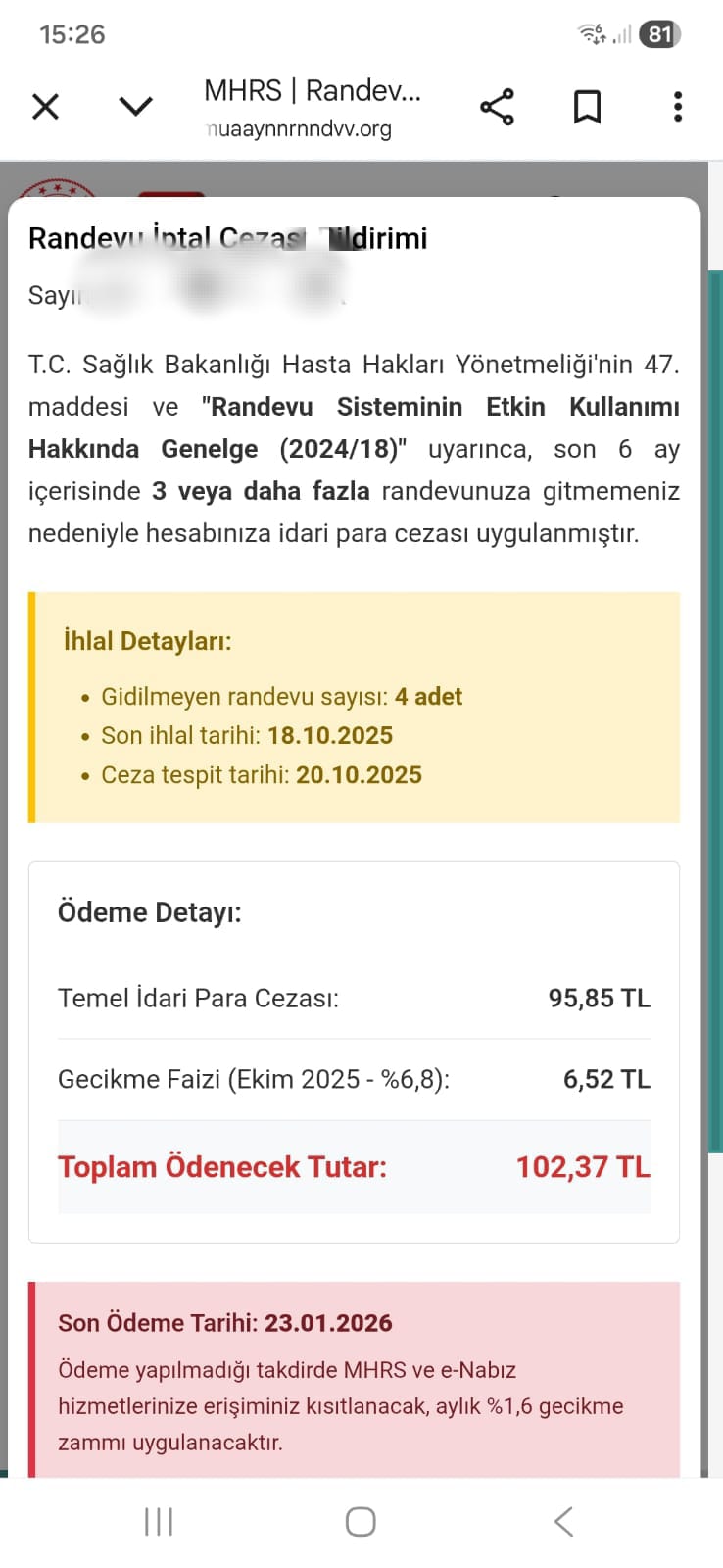Screen dimensions: 723x1568
Task: Expand the browser's down-chevron menu
Action: 135,106
